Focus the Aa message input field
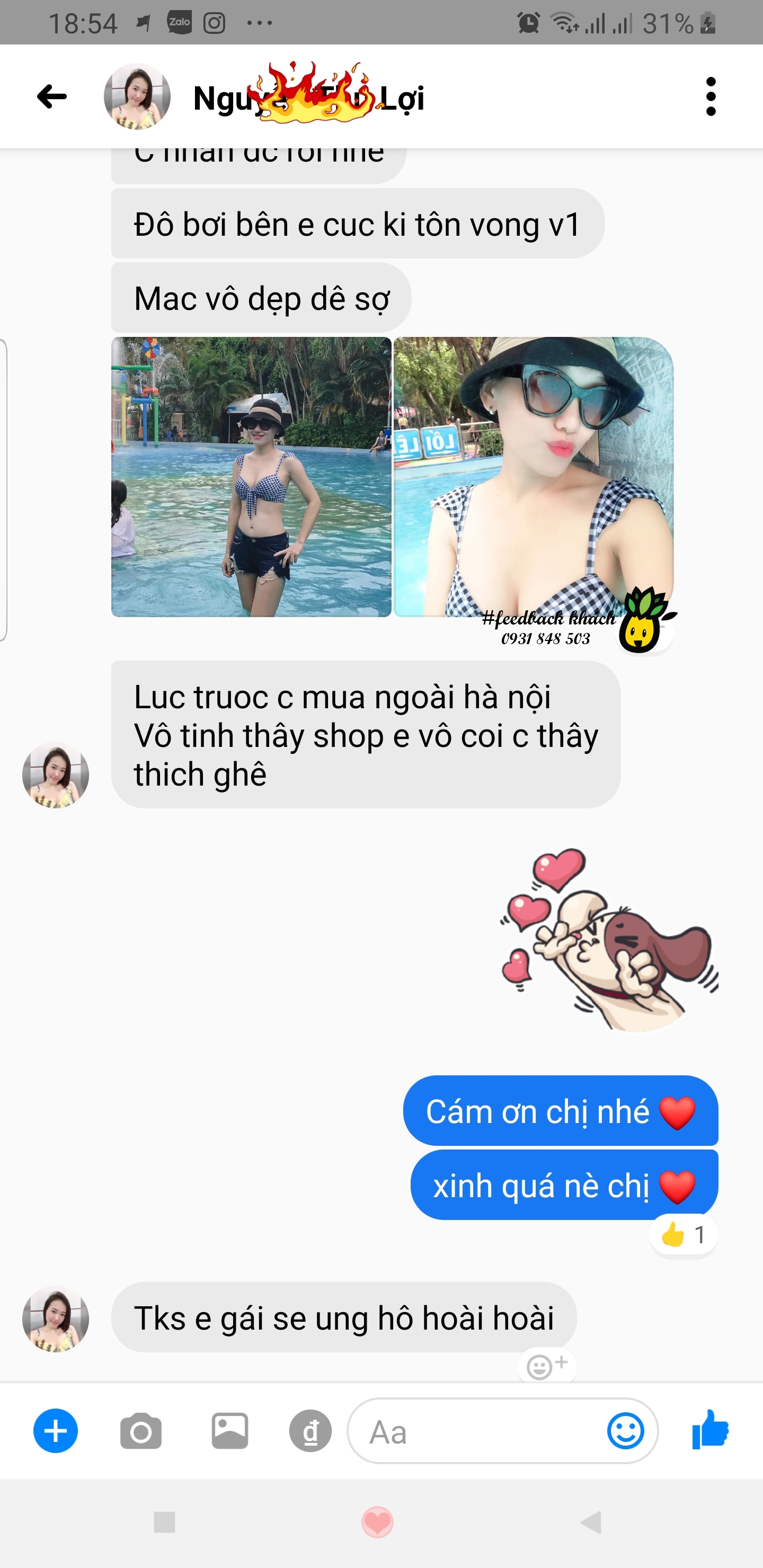The height and width of the screenshot is (1568, 763). point(475,1432)
